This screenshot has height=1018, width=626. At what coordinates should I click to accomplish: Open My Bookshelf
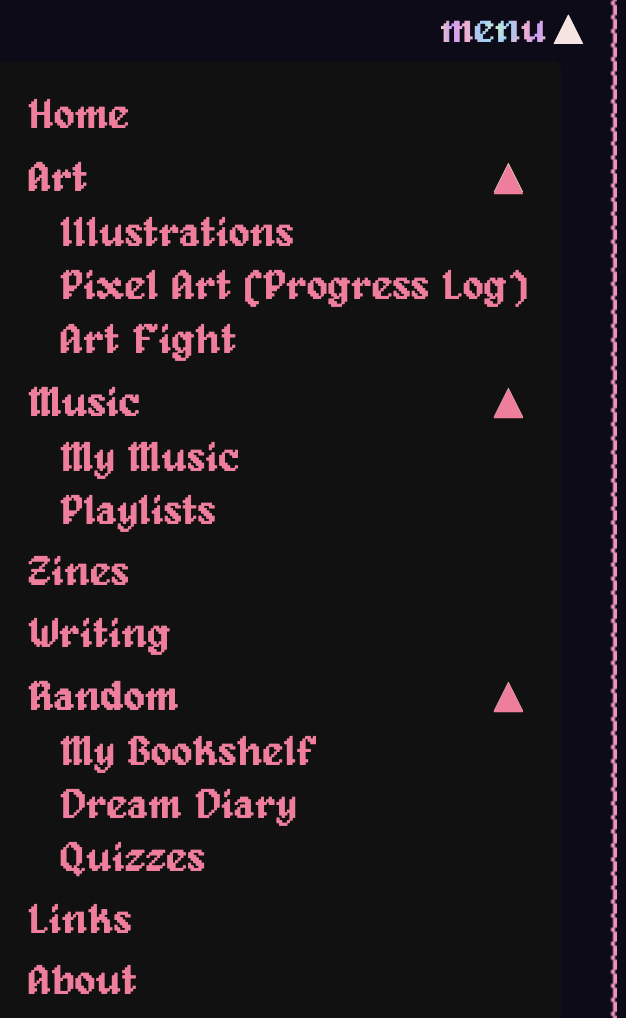pyautogui.click(x=188, y=752)
